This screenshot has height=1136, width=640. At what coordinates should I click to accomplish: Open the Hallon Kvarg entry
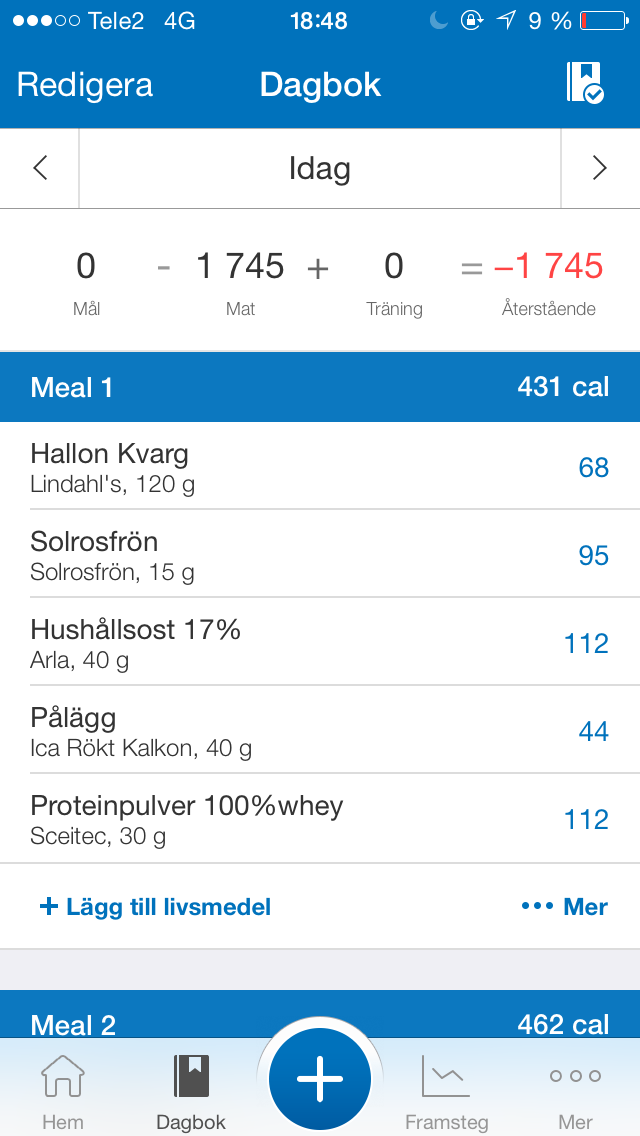pyautogui.click(x=320, y=467)
